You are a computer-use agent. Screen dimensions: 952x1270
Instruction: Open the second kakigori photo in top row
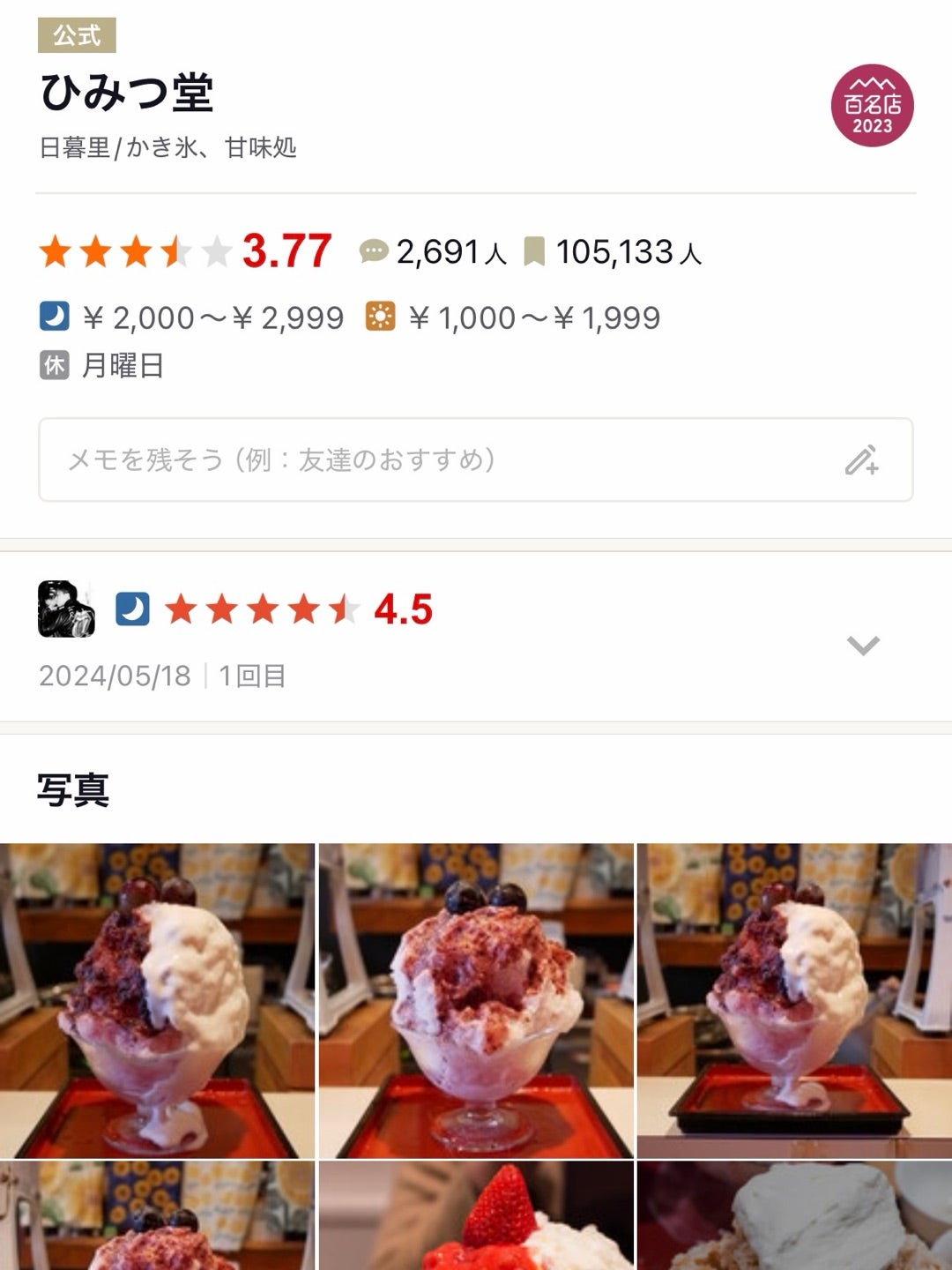476,1000
